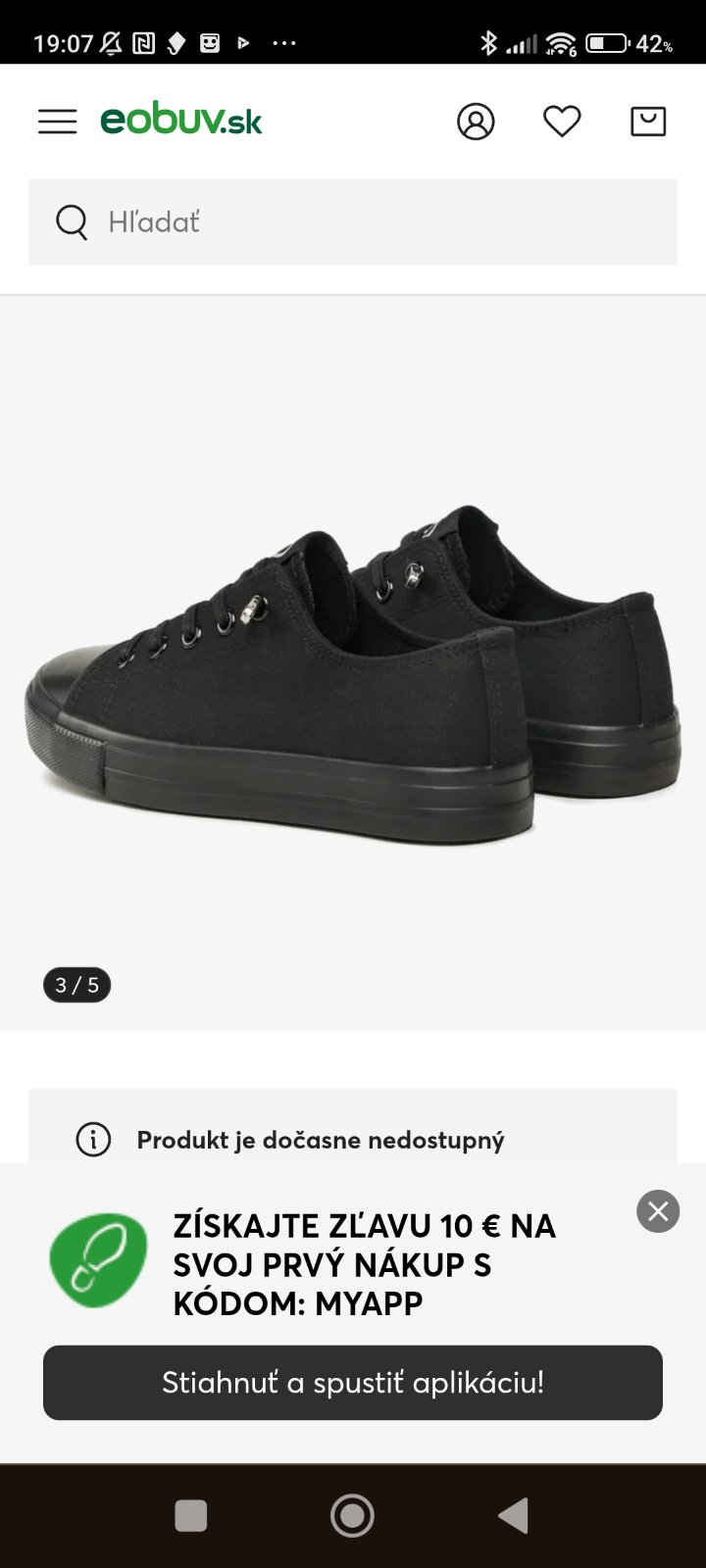
Task: Tap Stiahnuť a spustiť aplikáciu button
Action: 353,1383
